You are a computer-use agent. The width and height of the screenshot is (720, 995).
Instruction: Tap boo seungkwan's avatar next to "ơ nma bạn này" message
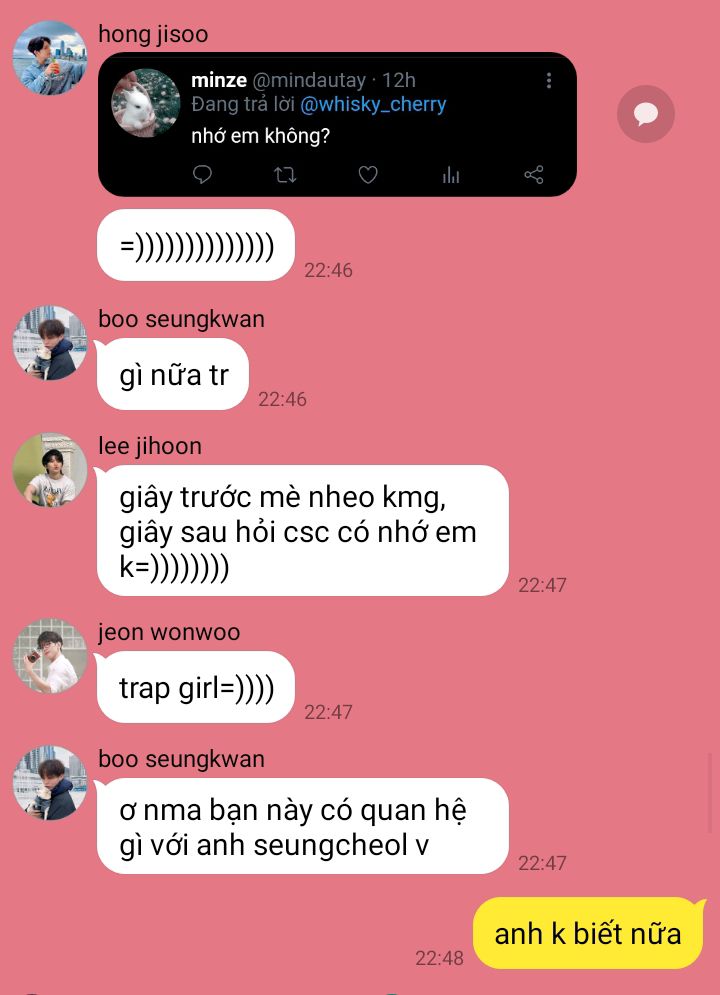point(50,783)
